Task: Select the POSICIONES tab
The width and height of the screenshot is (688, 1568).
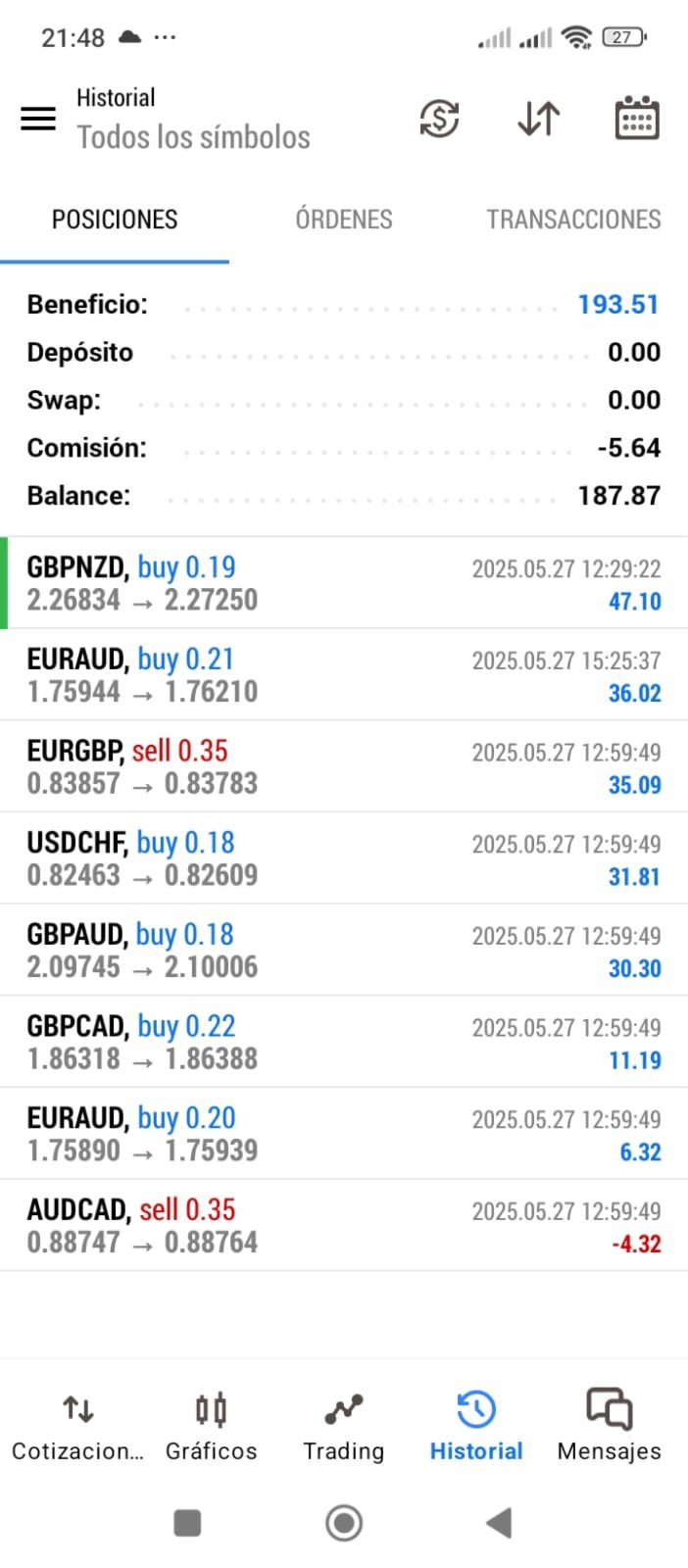Action: 115,220
